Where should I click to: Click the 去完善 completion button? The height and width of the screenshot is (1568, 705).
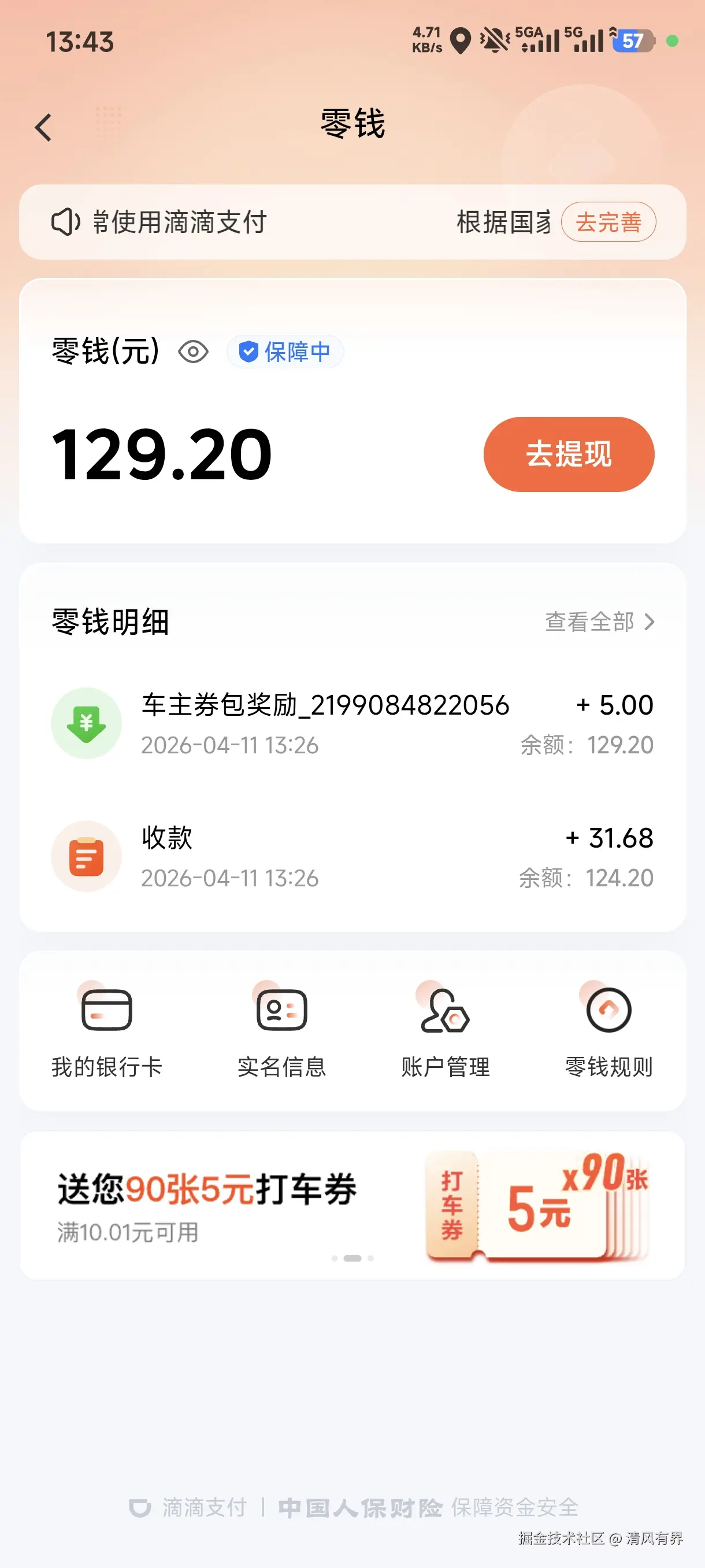tap(609, 223)
